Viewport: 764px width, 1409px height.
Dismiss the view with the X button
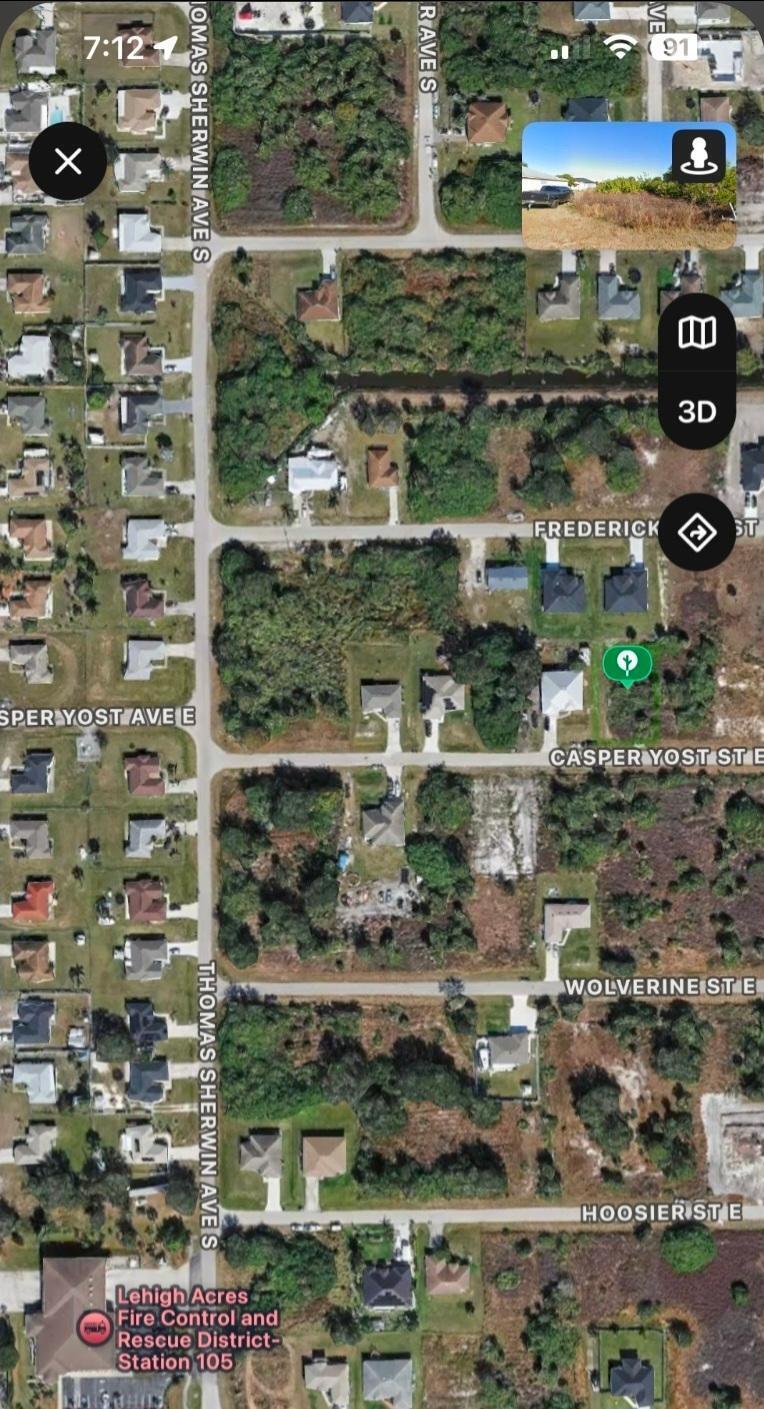click(x=67, y=161)
